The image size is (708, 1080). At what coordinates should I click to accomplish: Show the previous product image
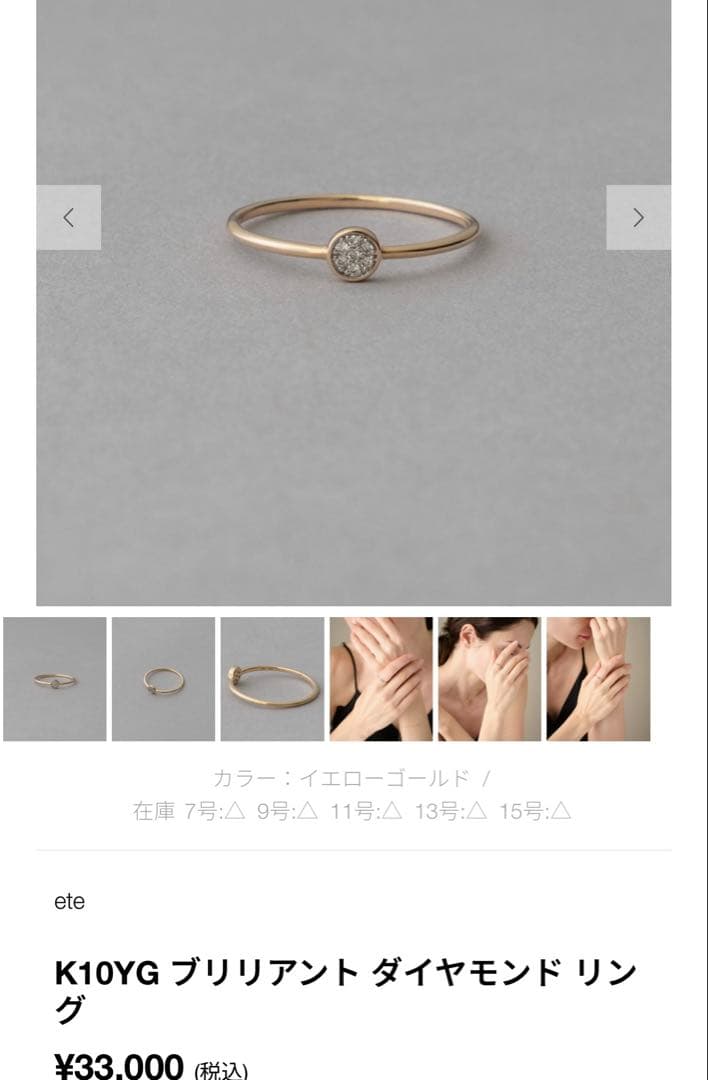point(68,217)
